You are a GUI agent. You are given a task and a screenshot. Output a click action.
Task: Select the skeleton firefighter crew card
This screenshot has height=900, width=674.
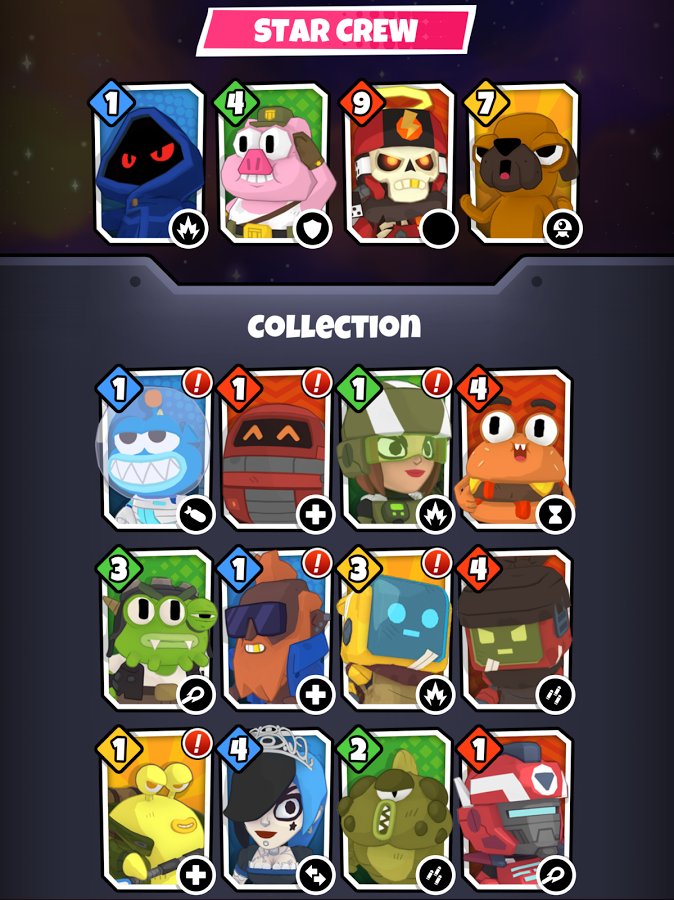(x=395, y=165)
